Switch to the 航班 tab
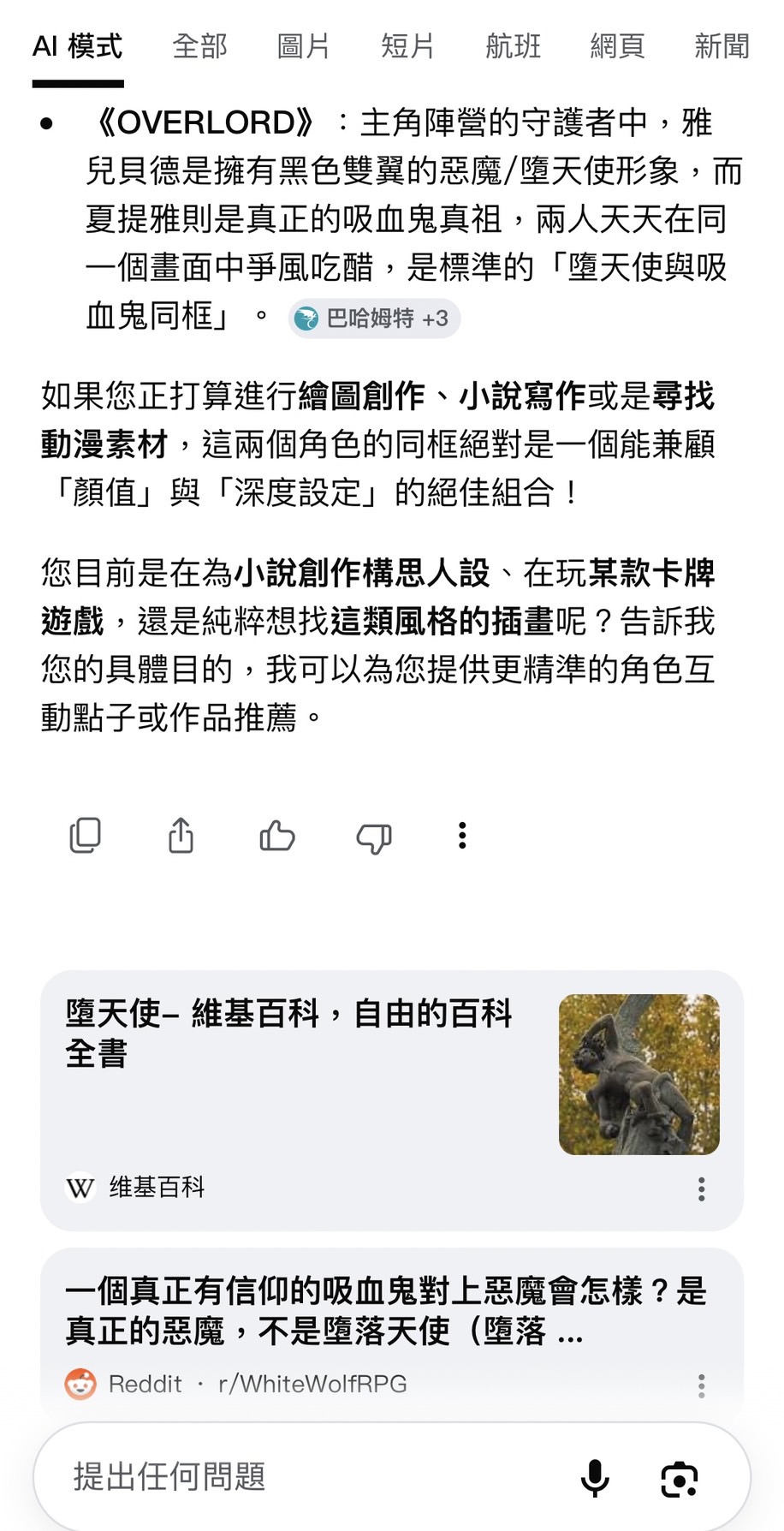The height and width of the screenshot is (1531, 784). coord(513,45)
